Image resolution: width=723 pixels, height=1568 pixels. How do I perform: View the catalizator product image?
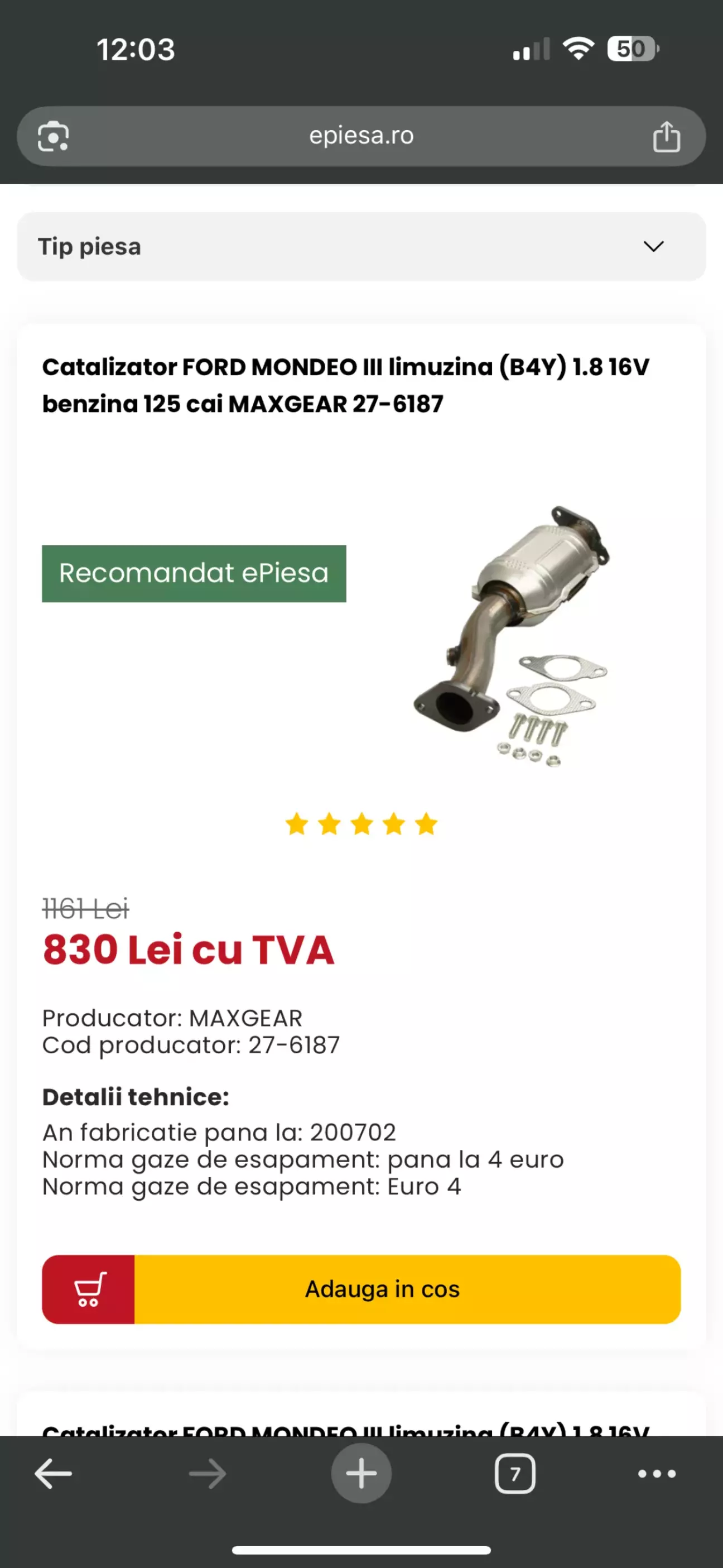[512, 636]
